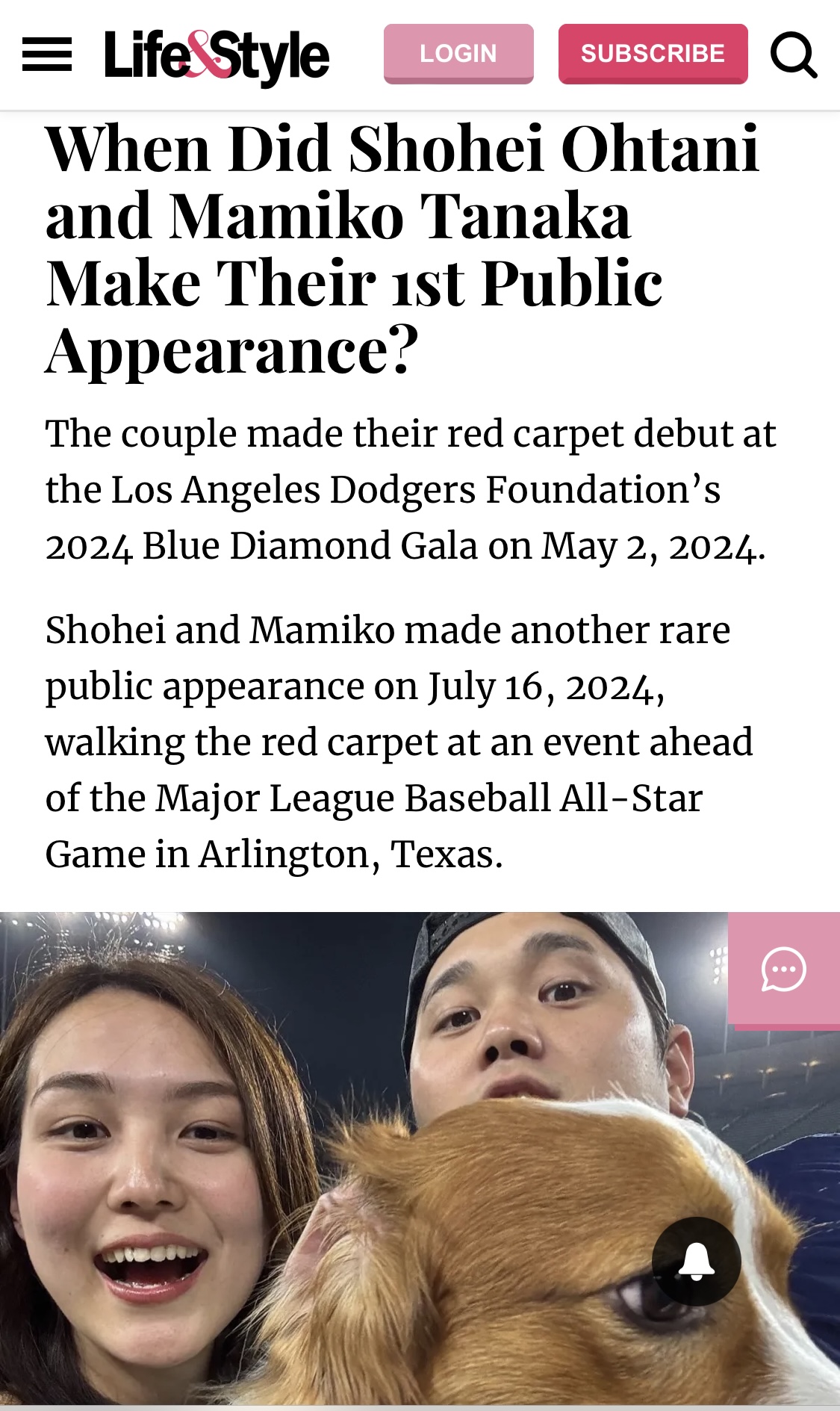
Task: Enable notifications via the bell button
Action: [x=696, y=1261]
